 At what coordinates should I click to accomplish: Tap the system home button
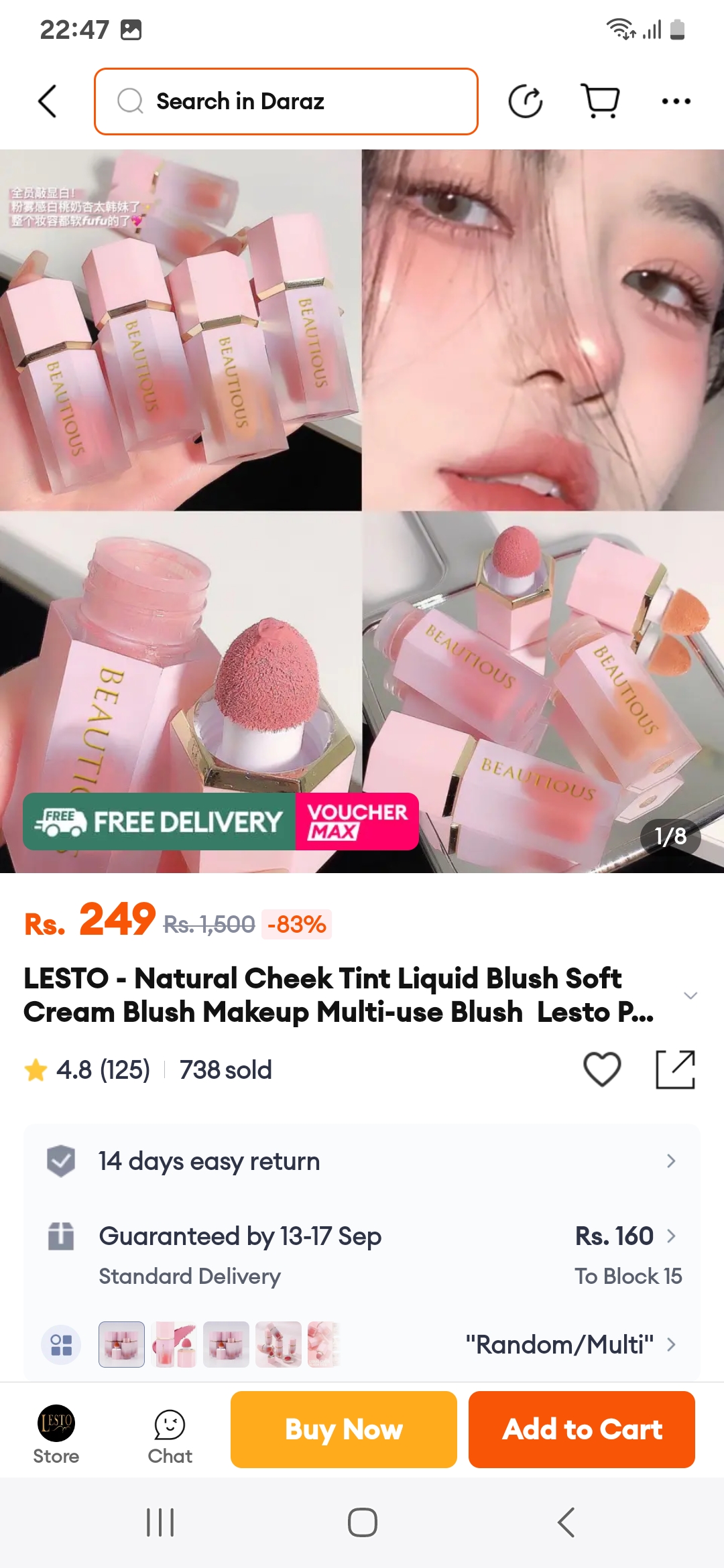click(x=362, y=1522)
